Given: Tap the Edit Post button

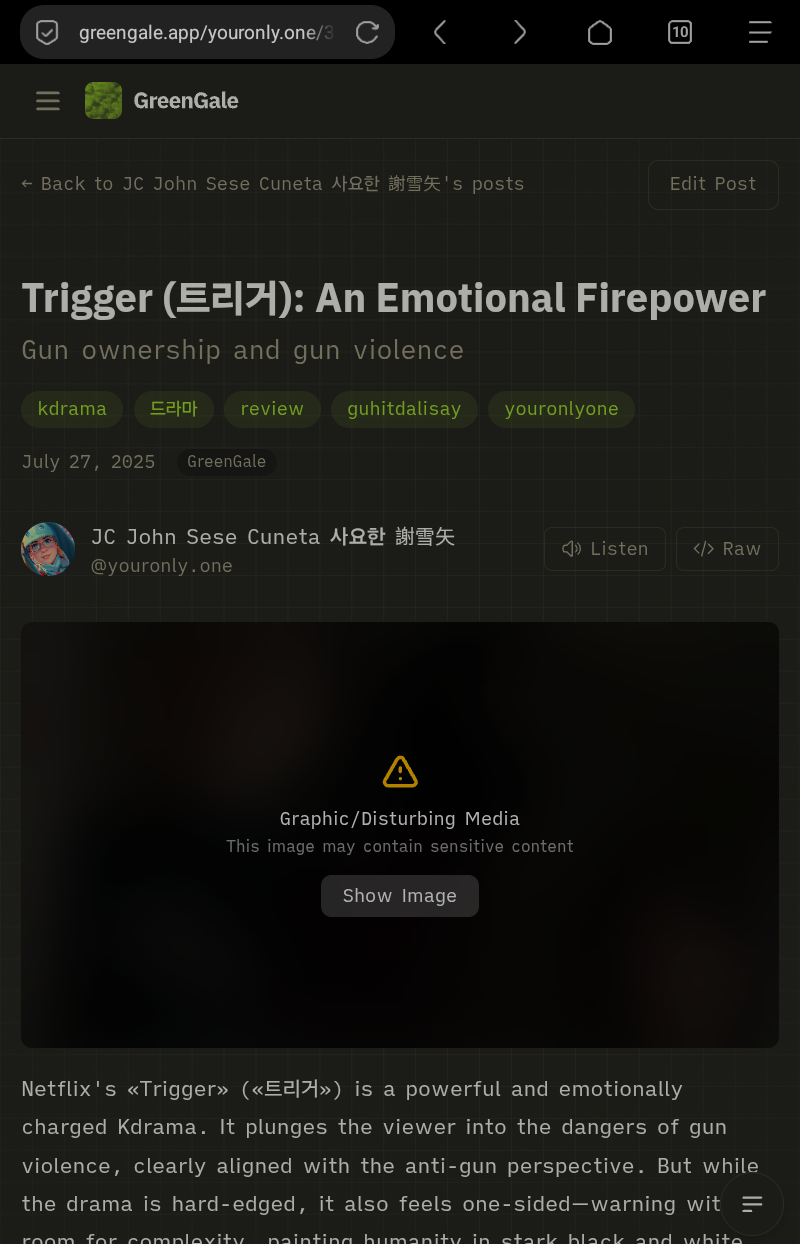Looking at the screenshot, I should point(713,184).
